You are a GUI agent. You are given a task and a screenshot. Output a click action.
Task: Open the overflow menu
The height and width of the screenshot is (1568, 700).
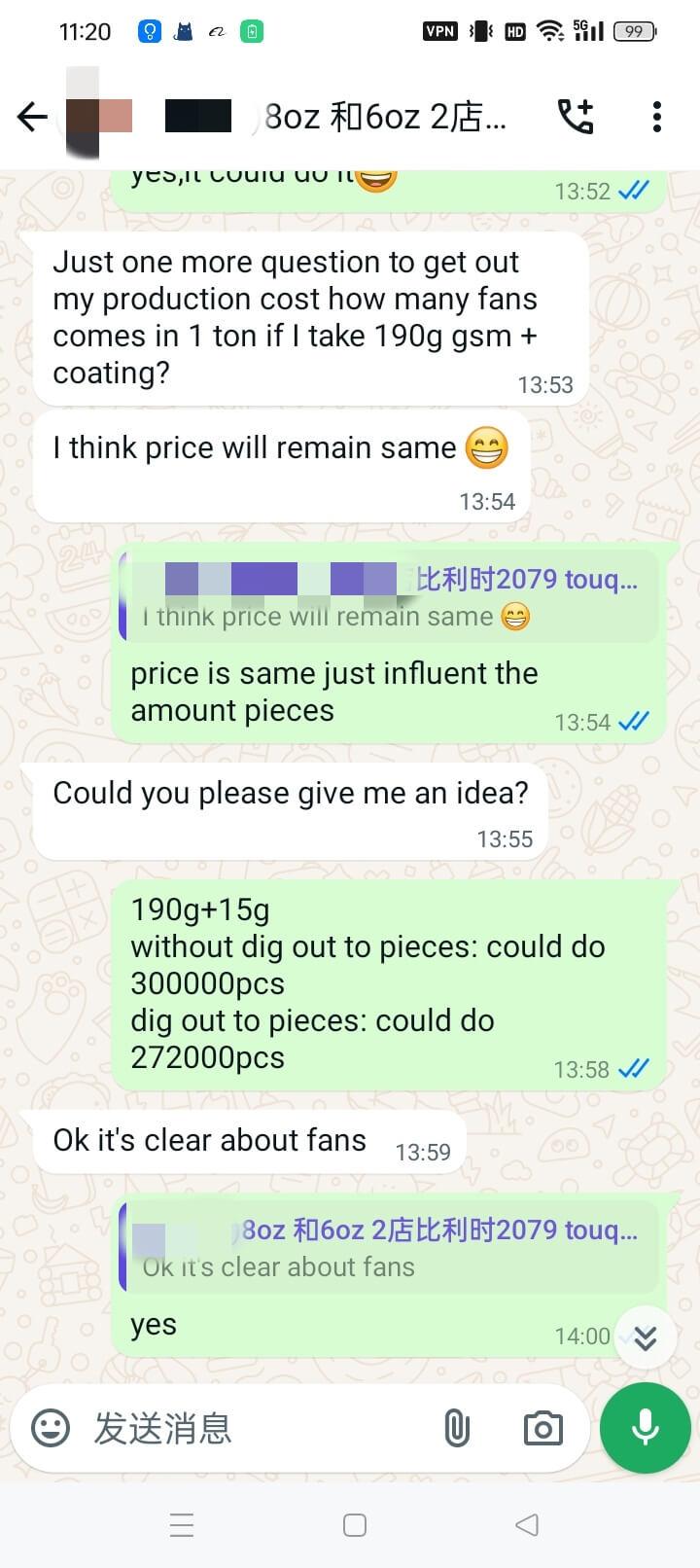(657, 117)
